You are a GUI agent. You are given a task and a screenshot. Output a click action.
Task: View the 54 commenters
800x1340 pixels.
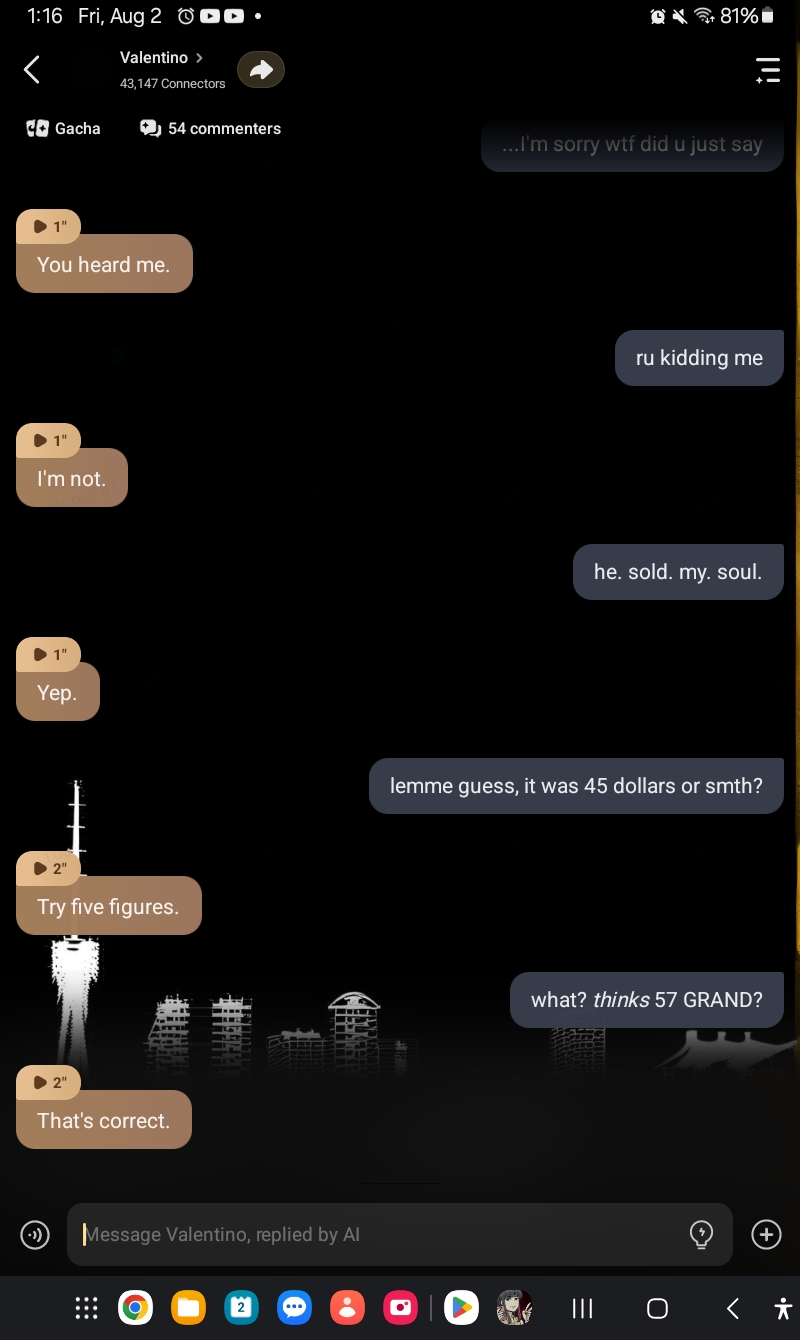211,128
